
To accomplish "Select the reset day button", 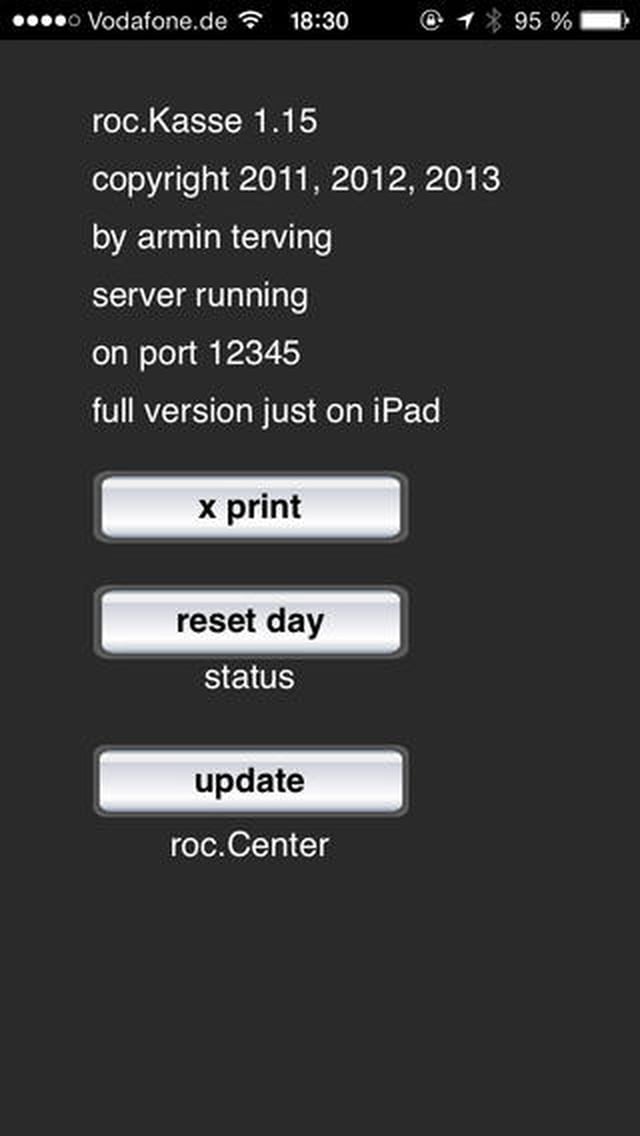I will pyautogui.click(x=250, y=621).
